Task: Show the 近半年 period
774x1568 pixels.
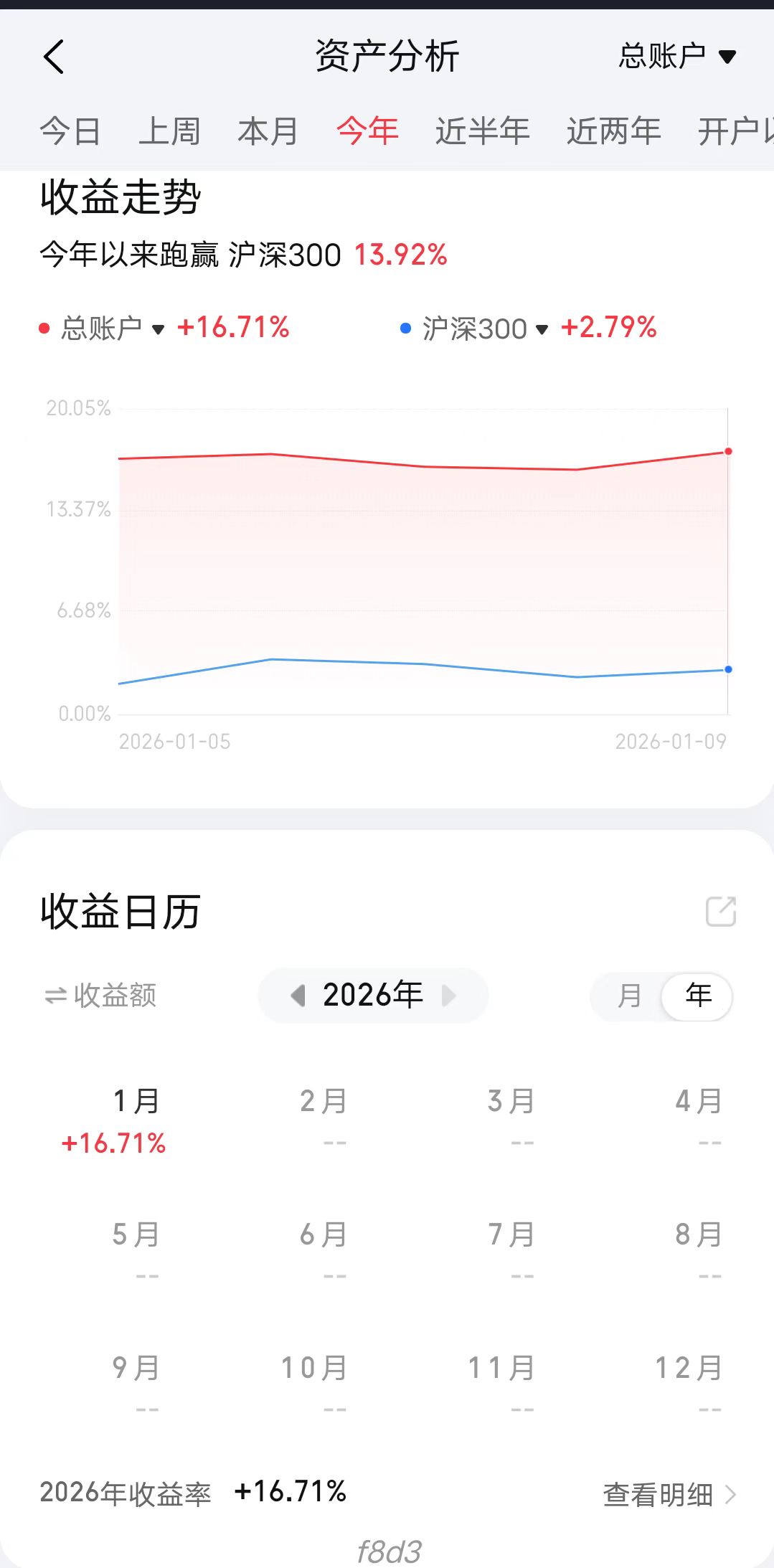Action: (482, 131)
